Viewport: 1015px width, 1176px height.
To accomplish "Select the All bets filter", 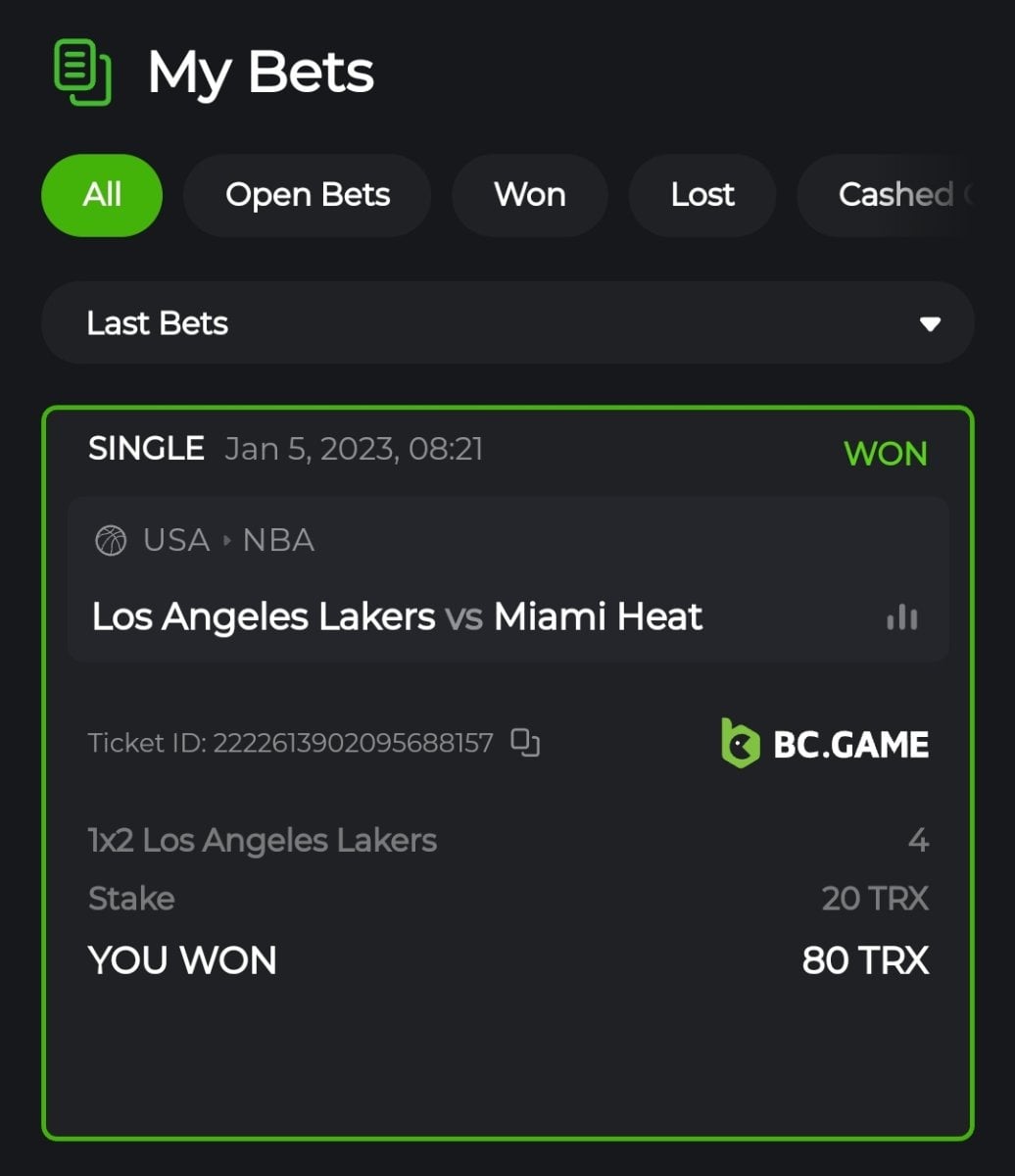I will point(102,195).
